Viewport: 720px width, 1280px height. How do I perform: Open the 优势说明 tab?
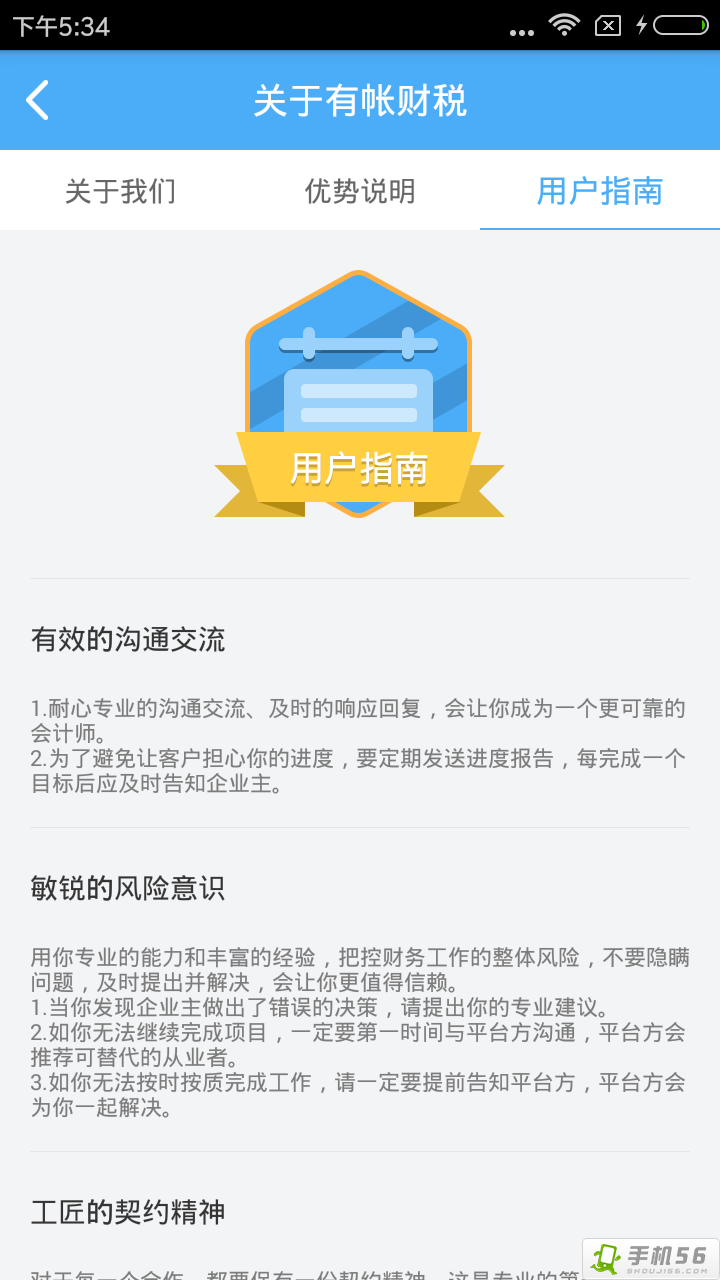[x=360, y=191]
